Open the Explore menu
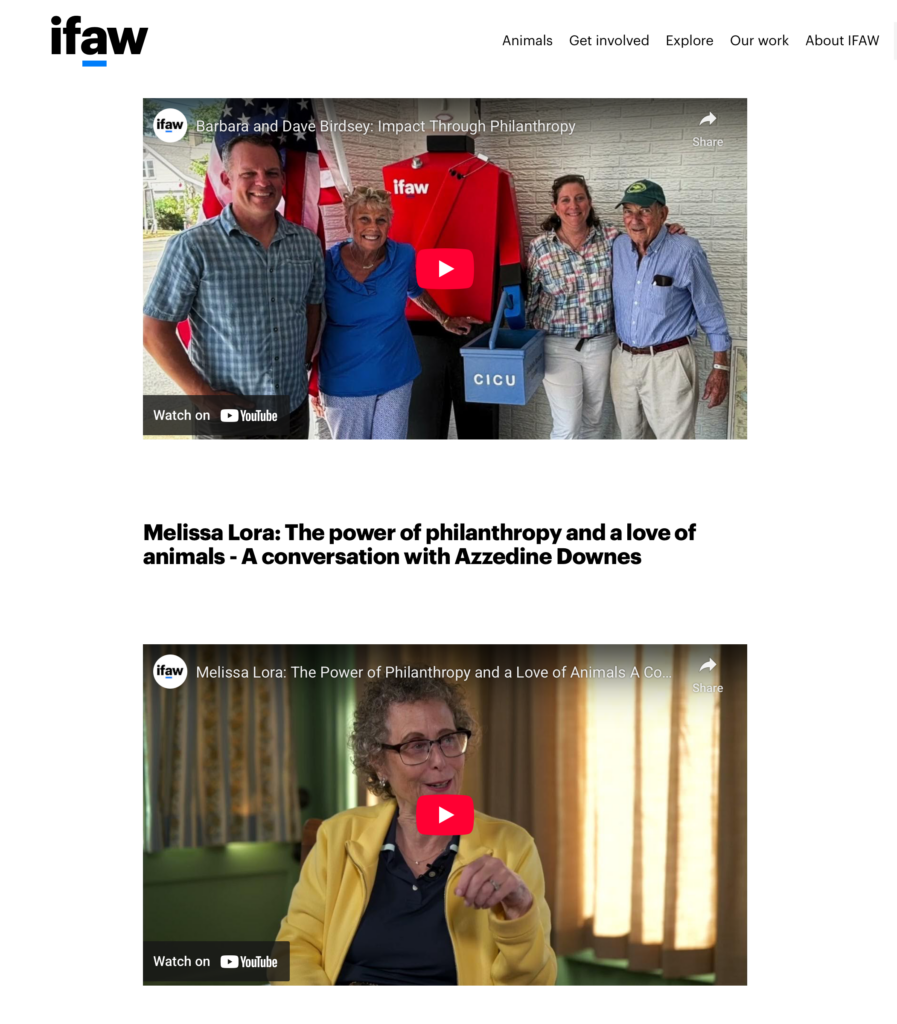 click(x=689, y=41)
